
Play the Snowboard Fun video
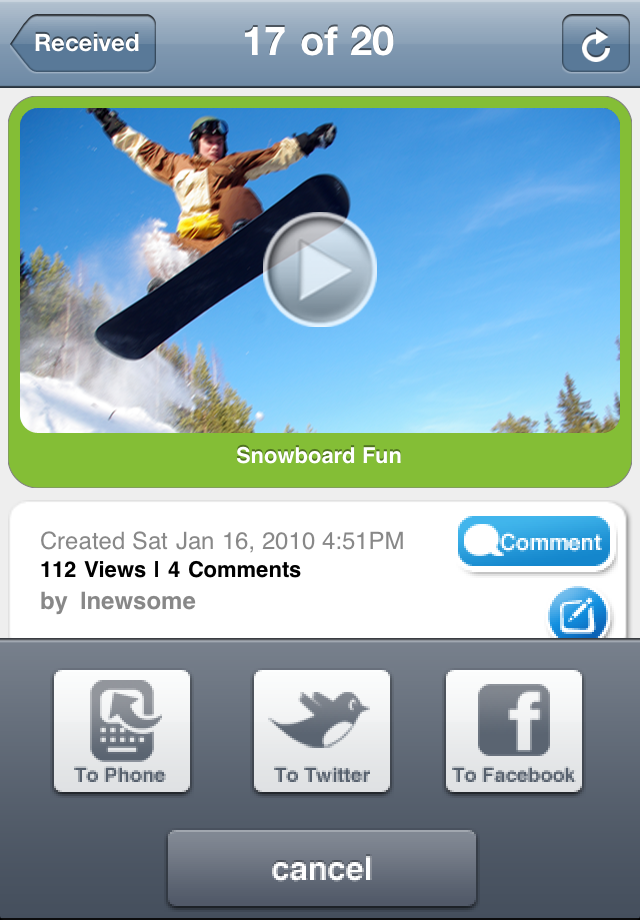(x=320, y=270)
